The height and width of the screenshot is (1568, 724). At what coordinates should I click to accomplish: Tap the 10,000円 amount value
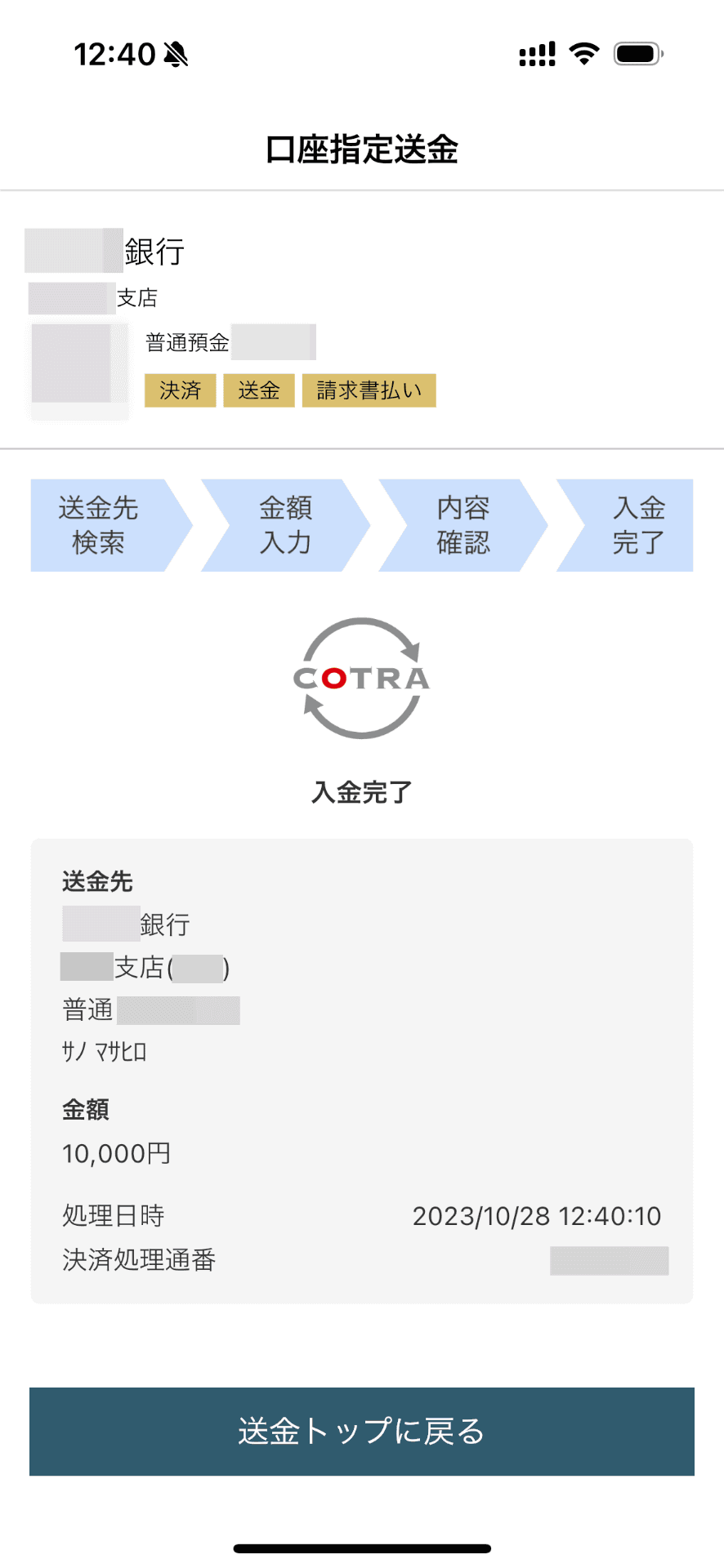coord(116,1153)
